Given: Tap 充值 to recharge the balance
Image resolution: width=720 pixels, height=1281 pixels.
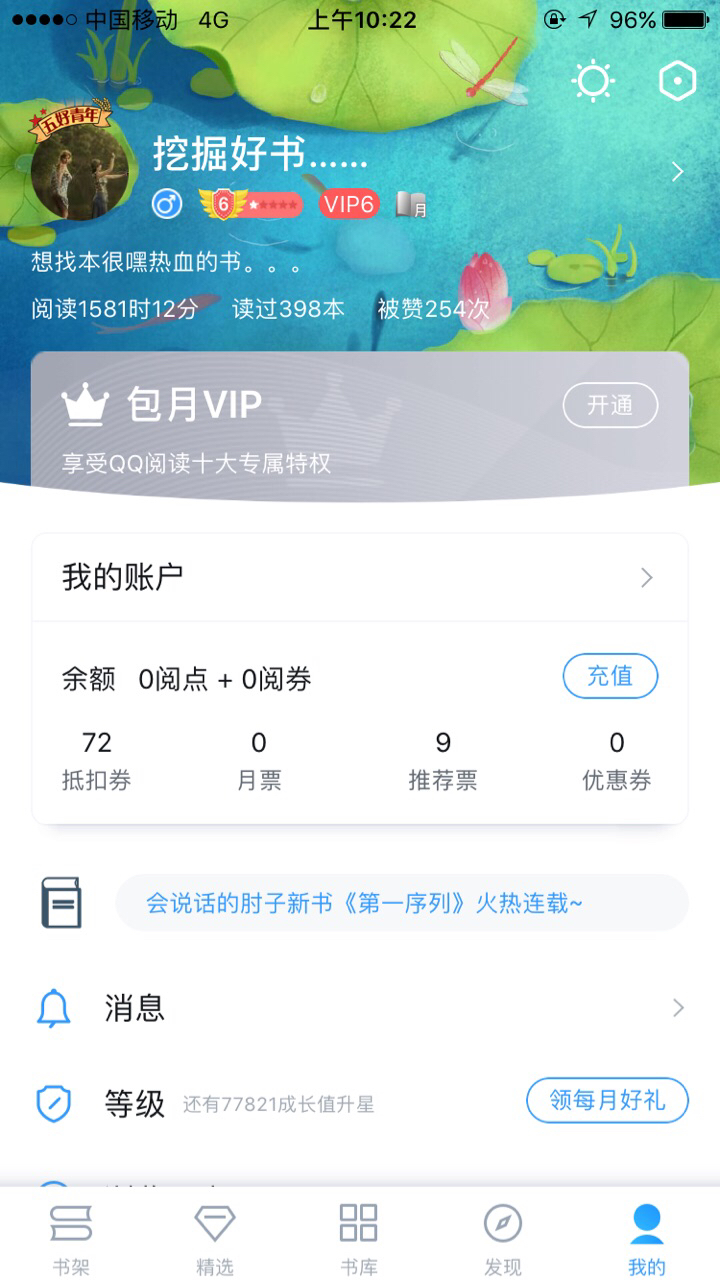Looking at the screenshot, I should 610,676.
